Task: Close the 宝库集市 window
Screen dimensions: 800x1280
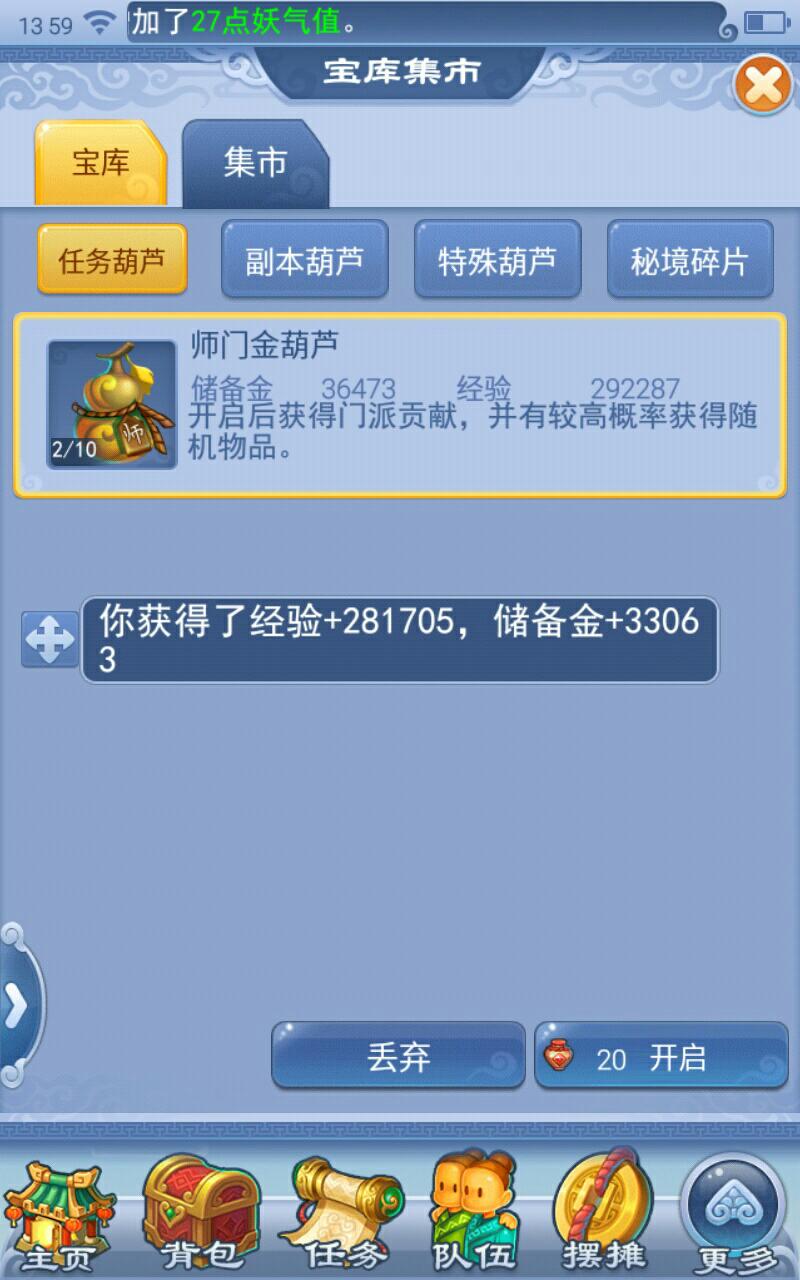Action: coord(763,86)
